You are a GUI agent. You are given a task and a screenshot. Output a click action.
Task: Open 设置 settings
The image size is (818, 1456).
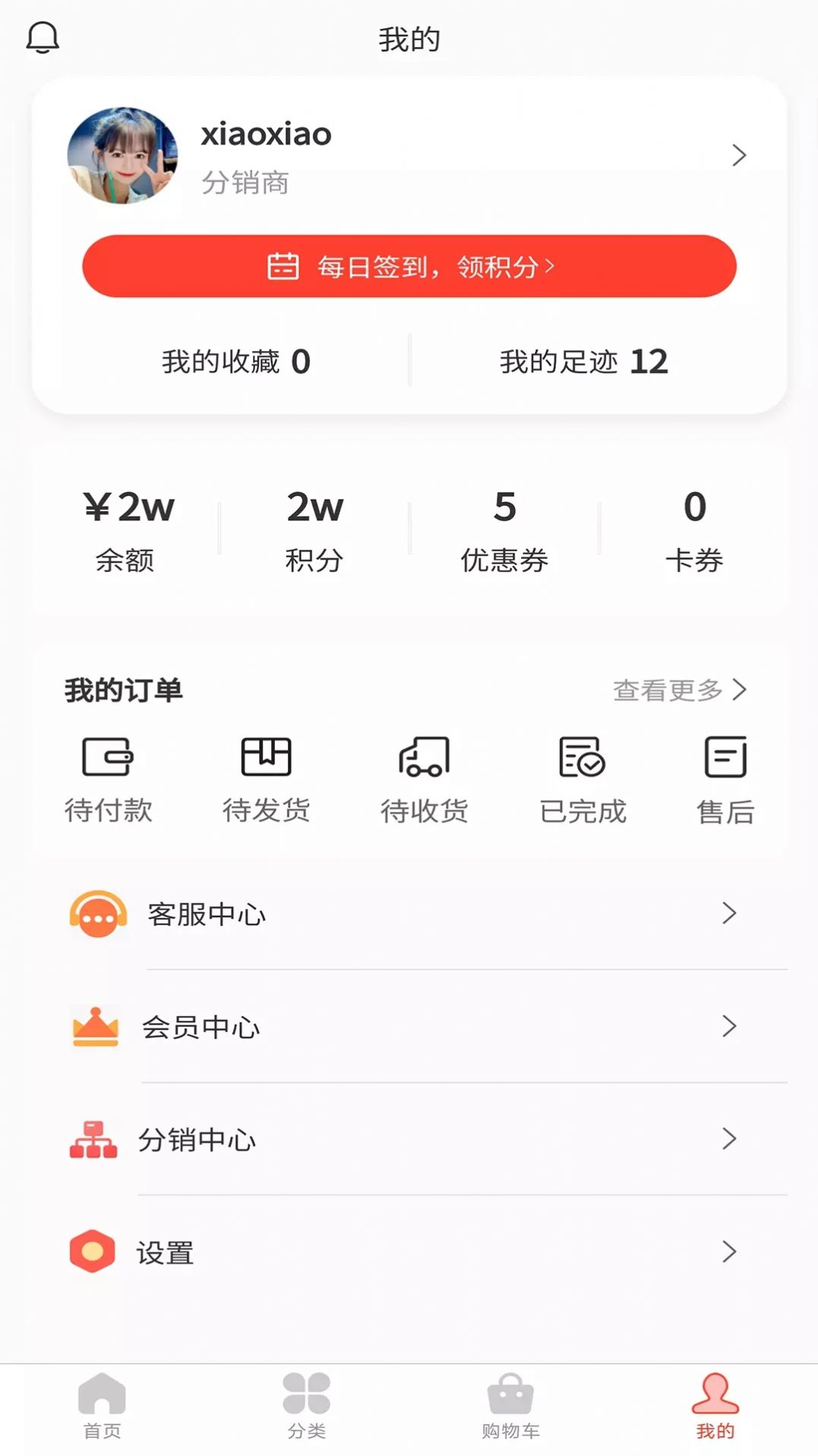[x=409, y=1252]
